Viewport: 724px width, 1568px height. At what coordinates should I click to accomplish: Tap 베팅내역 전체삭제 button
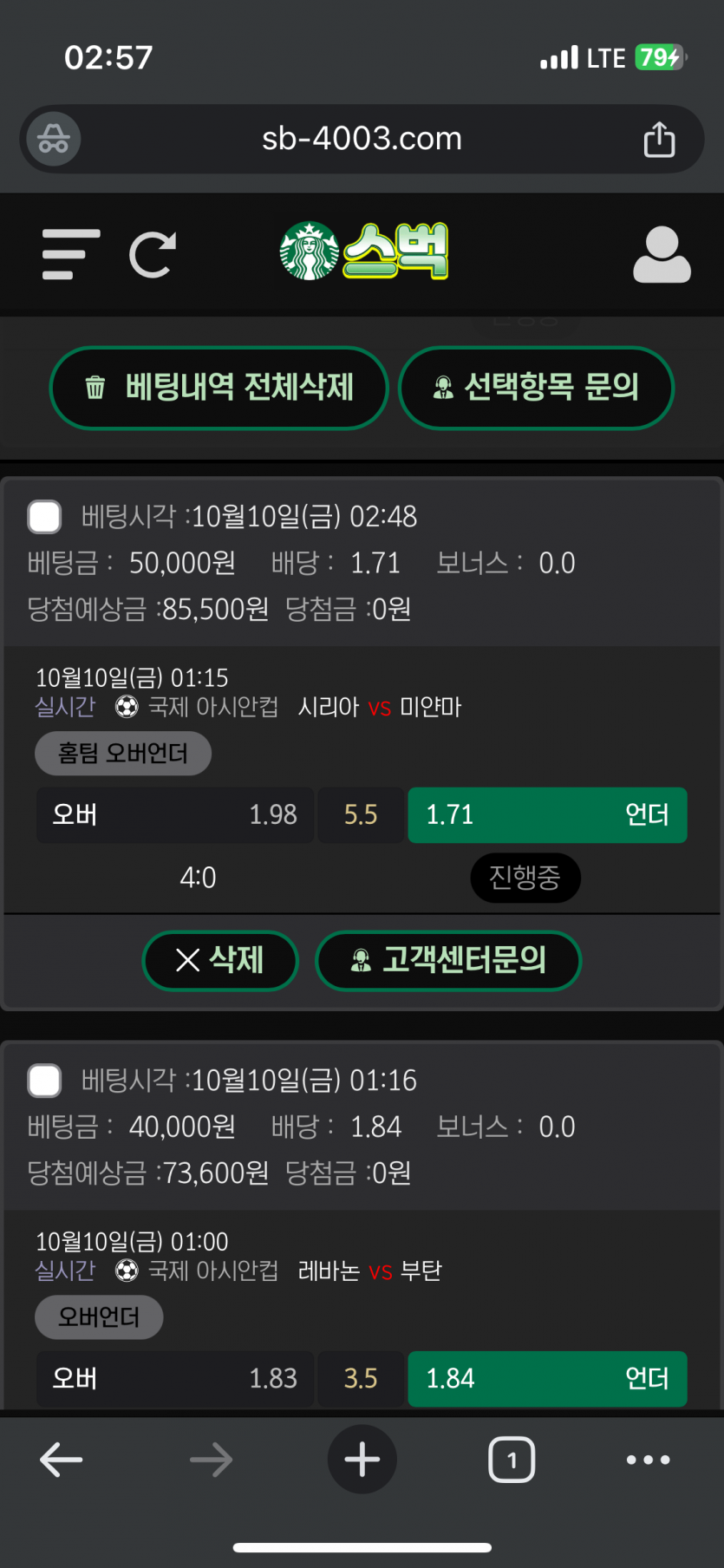pos(219,388)
